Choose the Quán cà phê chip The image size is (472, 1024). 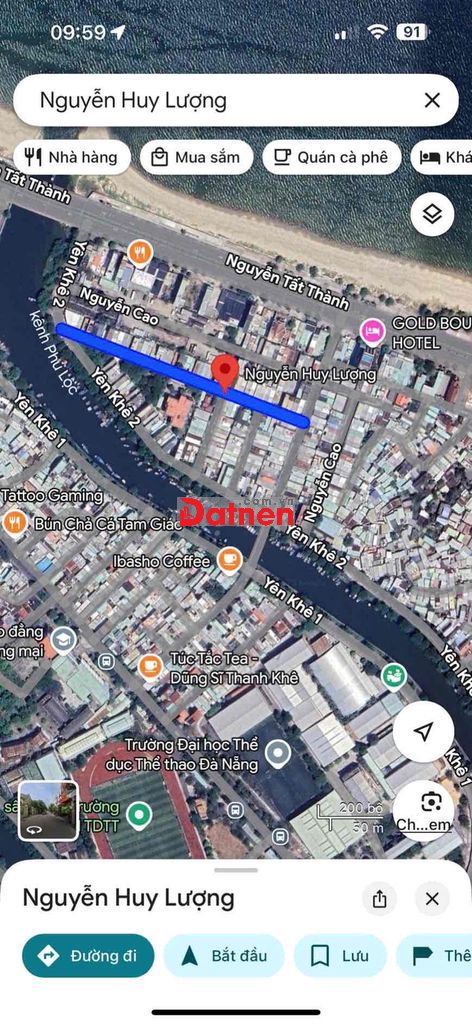click(x=331, y=157)
